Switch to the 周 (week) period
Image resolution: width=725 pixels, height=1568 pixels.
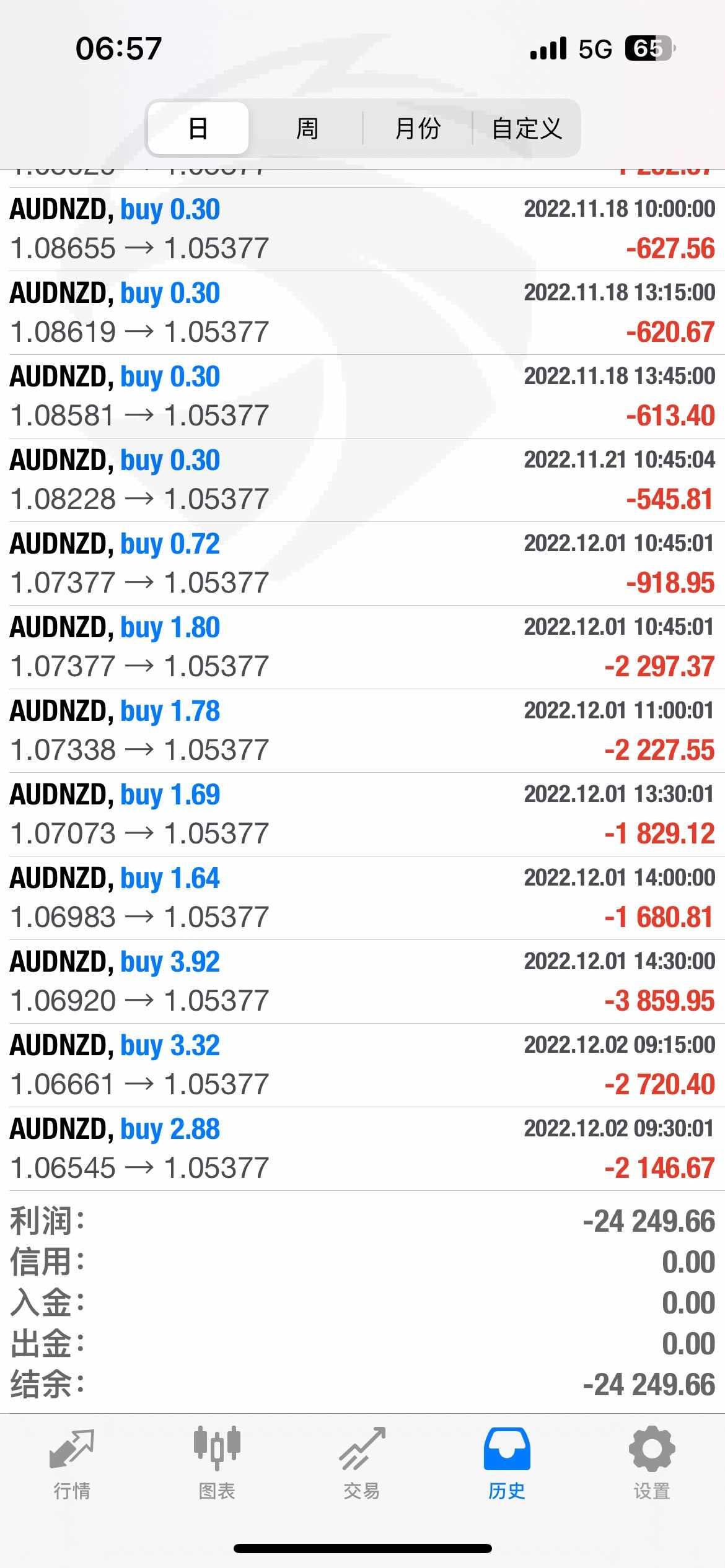[x=307, y=129]
